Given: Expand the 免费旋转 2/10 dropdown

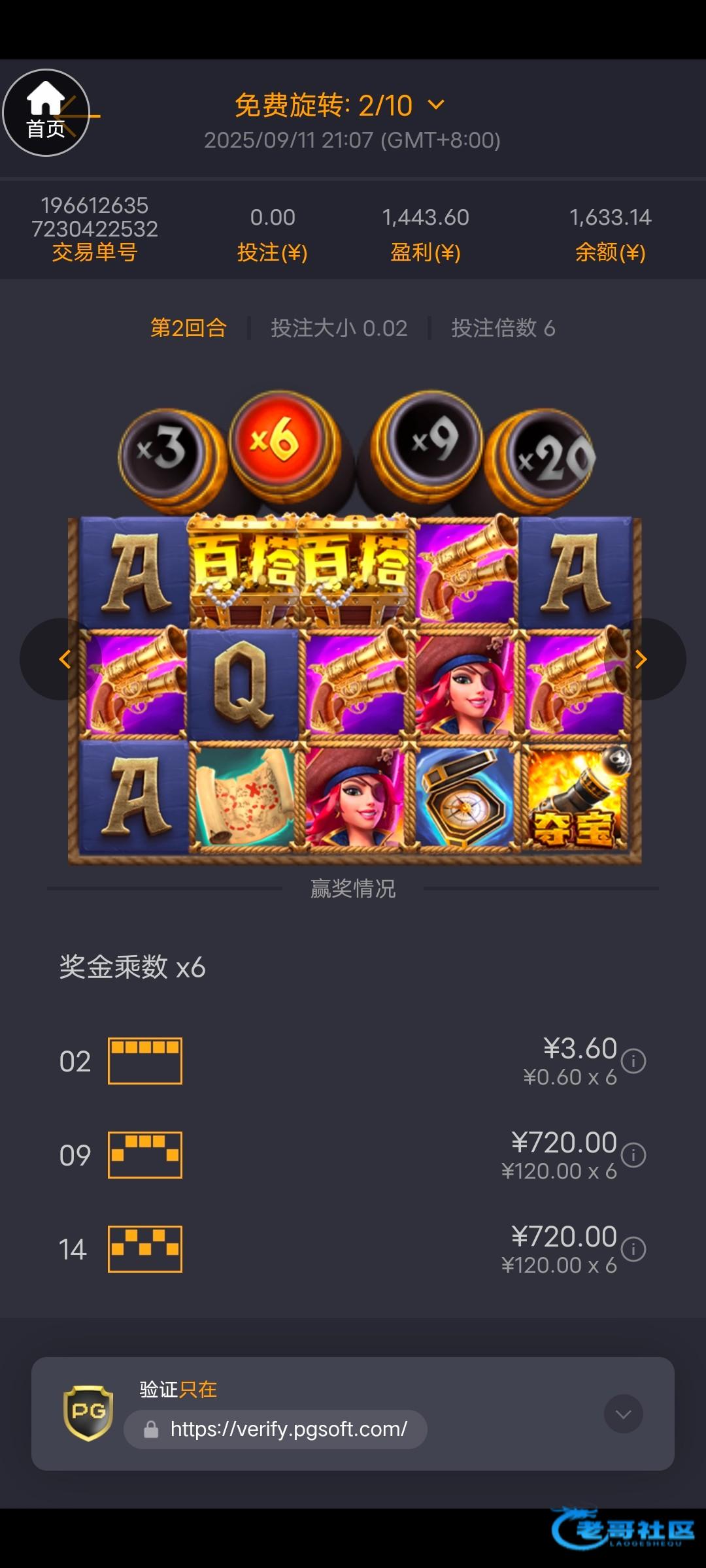Looking at the screenshot, I should [436, 105].
